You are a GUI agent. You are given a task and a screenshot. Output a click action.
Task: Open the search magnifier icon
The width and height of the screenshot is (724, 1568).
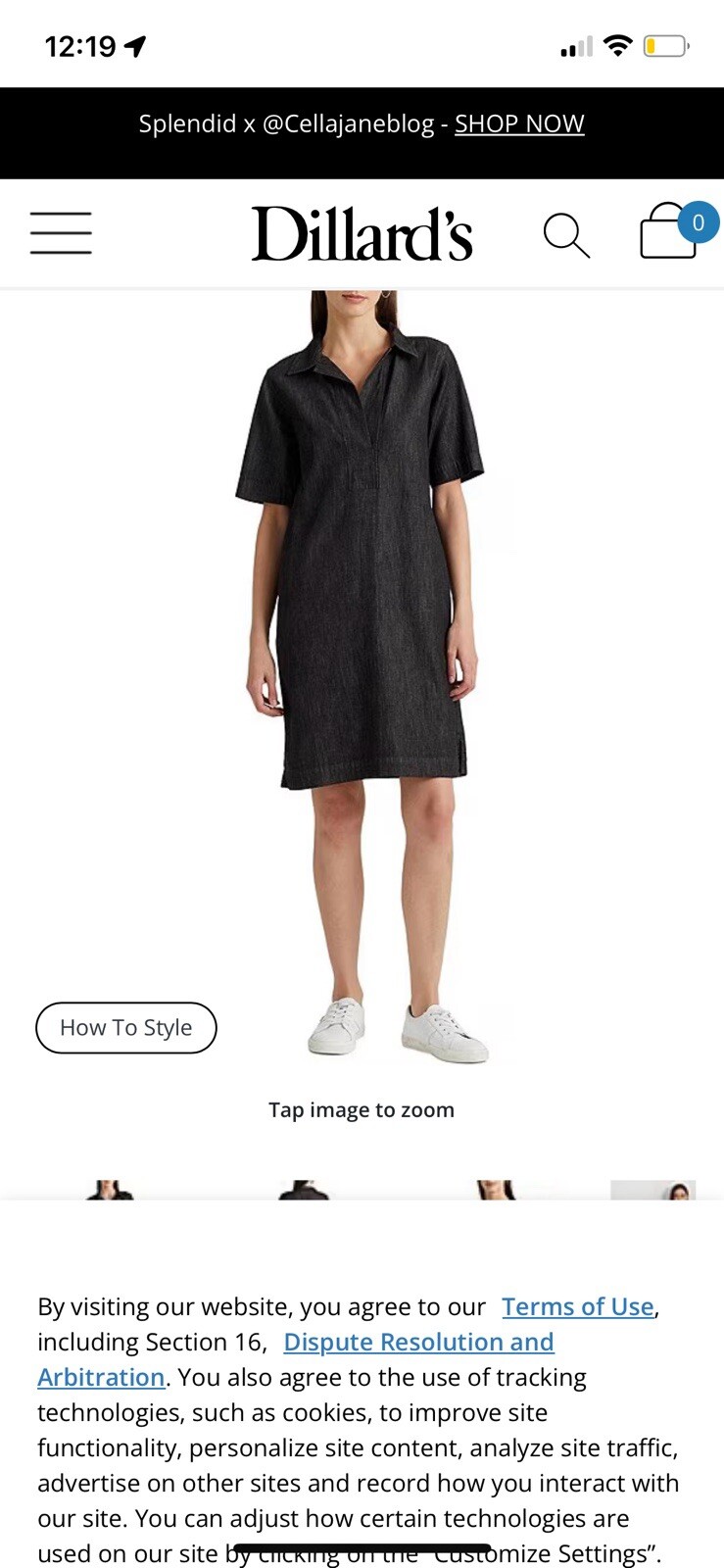pyautogui.click(x=566, y=235)
